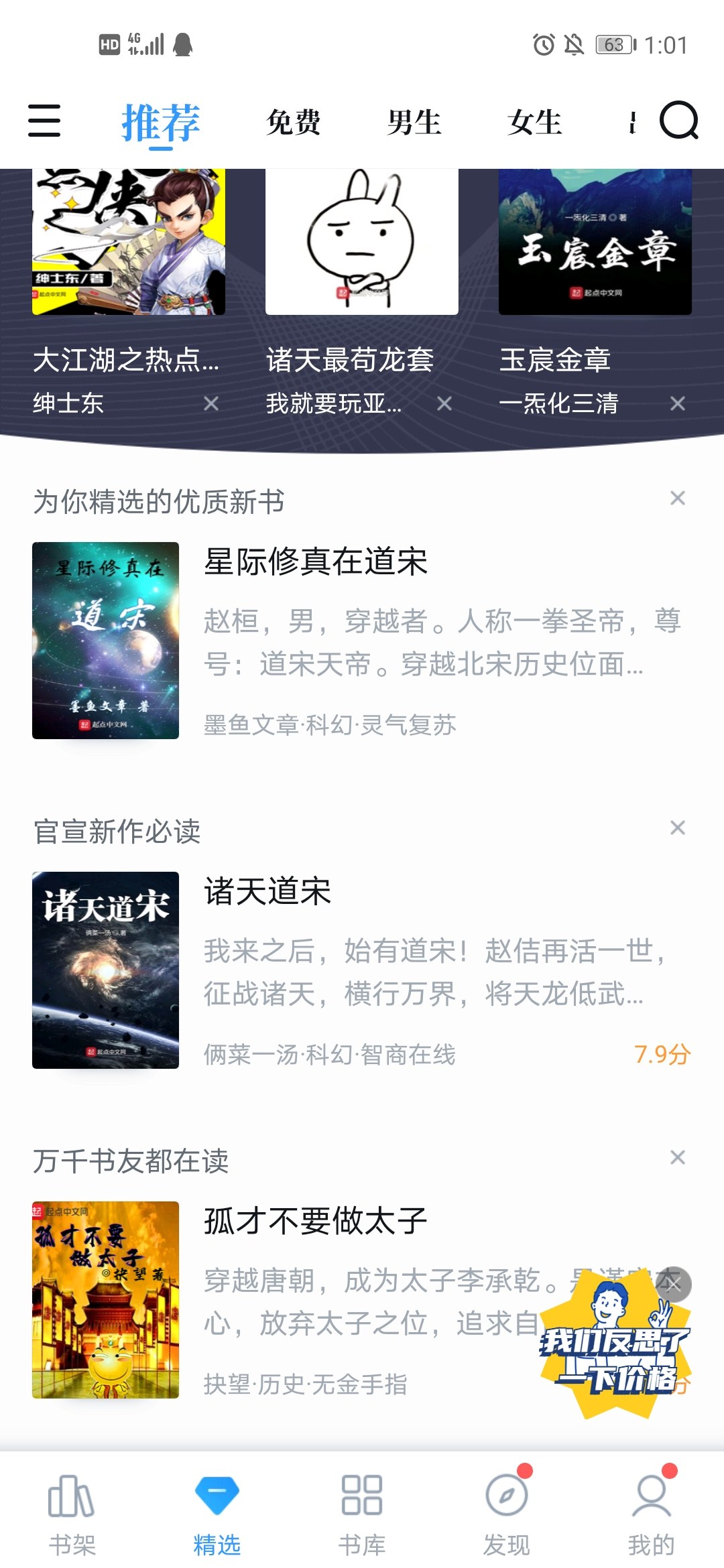Switch to the 男生 top tab
The width and height of the screenshot is (724, 1568).
point(414,123)
